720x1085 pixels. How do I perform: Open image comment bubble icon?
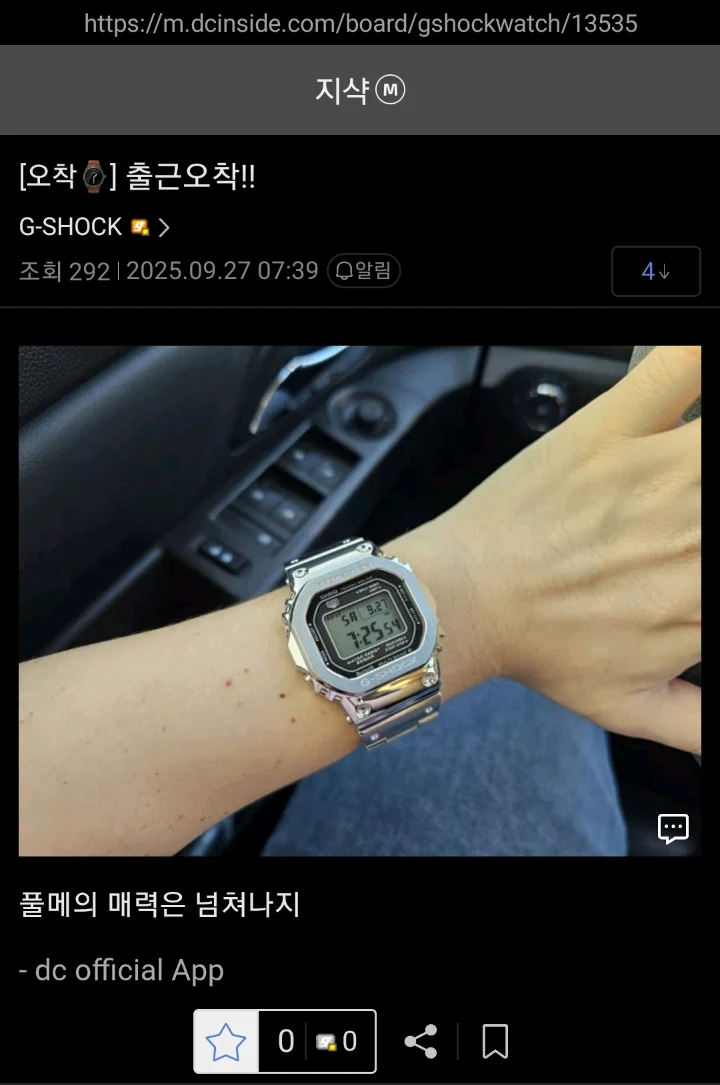coord(673,828)
